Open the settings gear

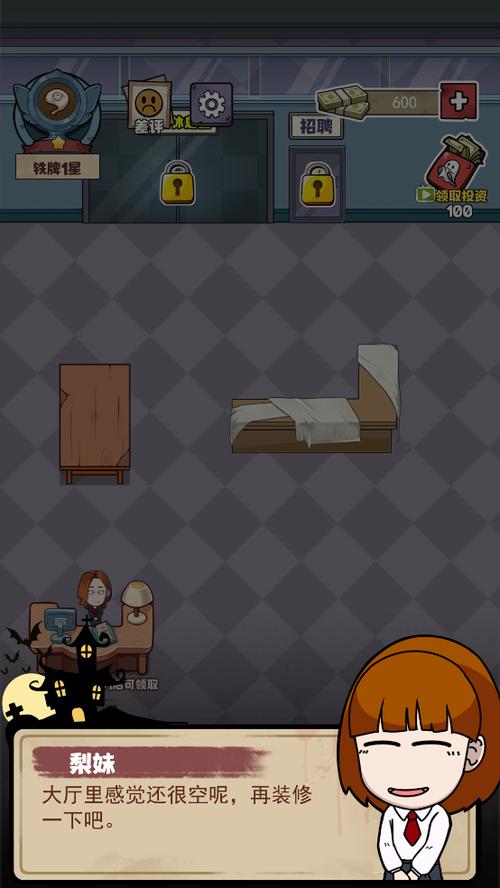211,104
